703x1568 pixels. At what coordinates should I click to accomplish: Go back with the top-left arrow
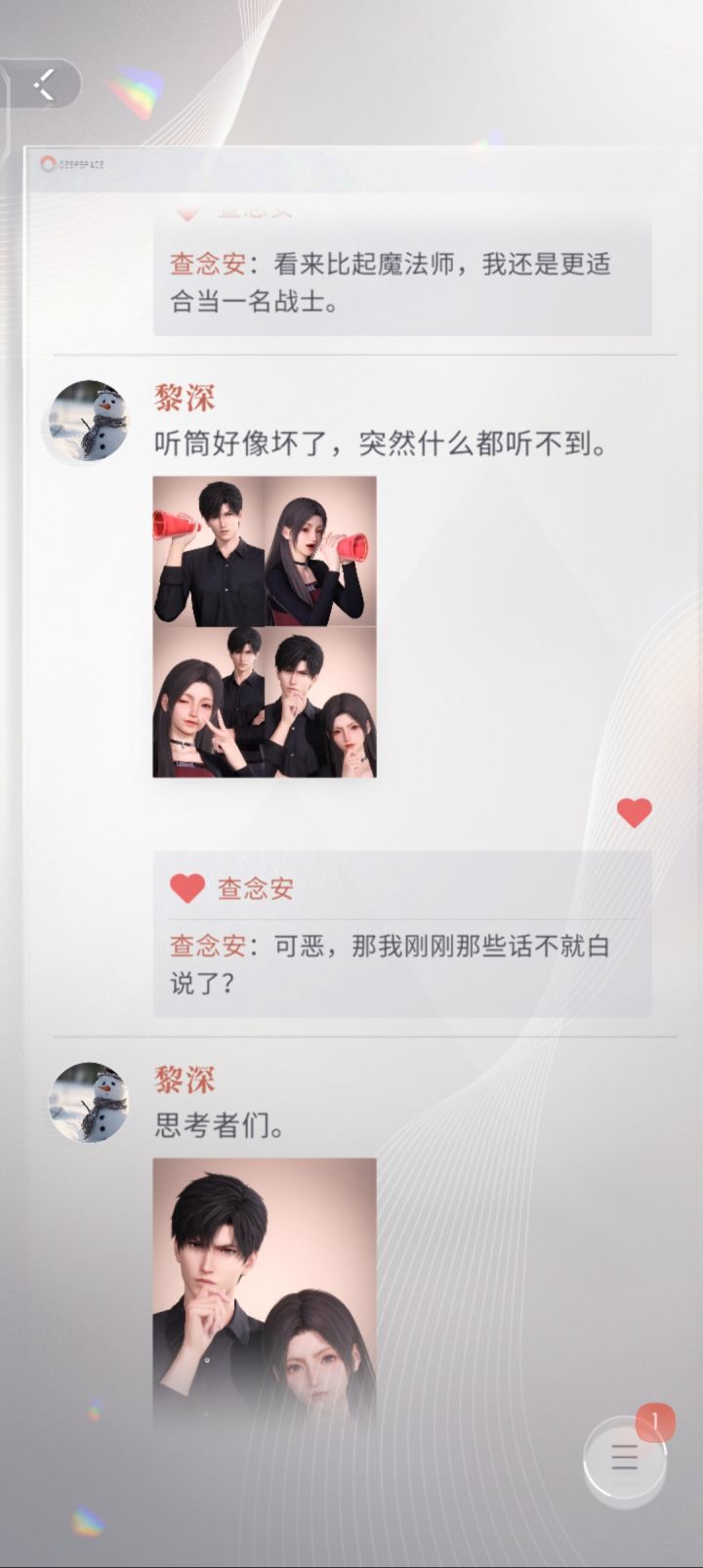44,85
